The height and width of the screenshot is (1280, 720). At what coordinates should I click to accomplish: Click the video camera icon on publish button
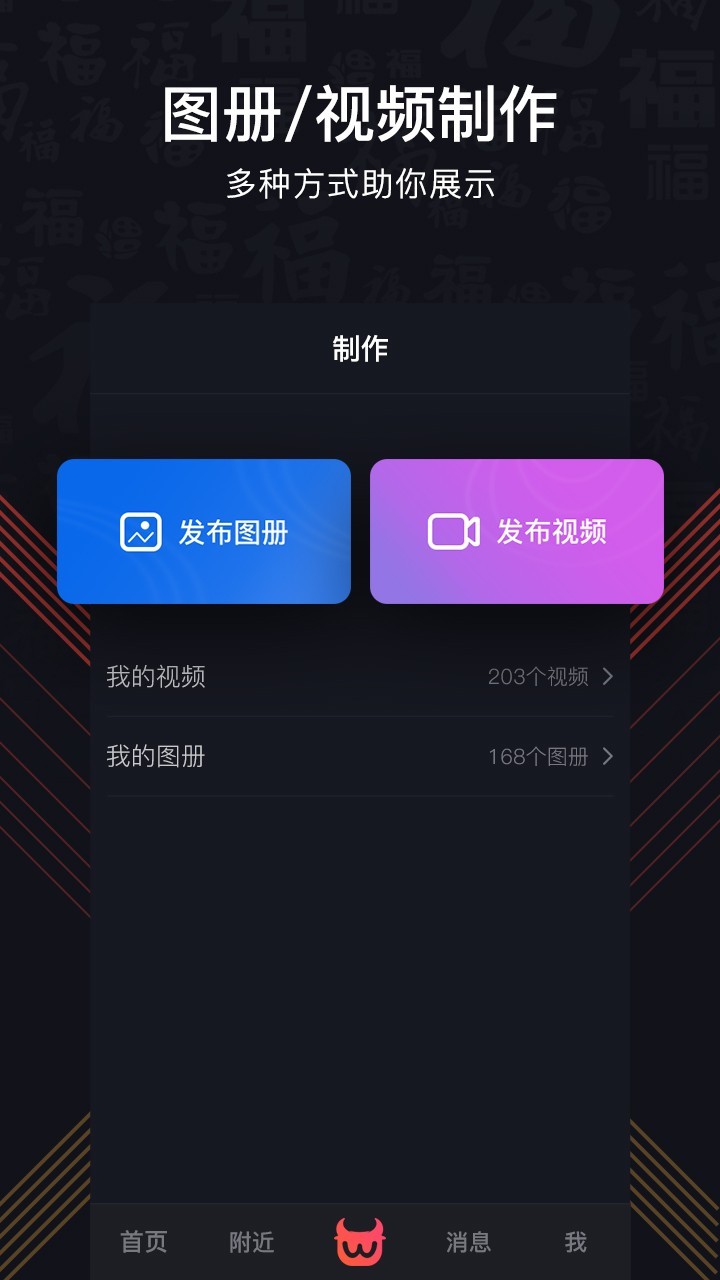tap(452, 532)
